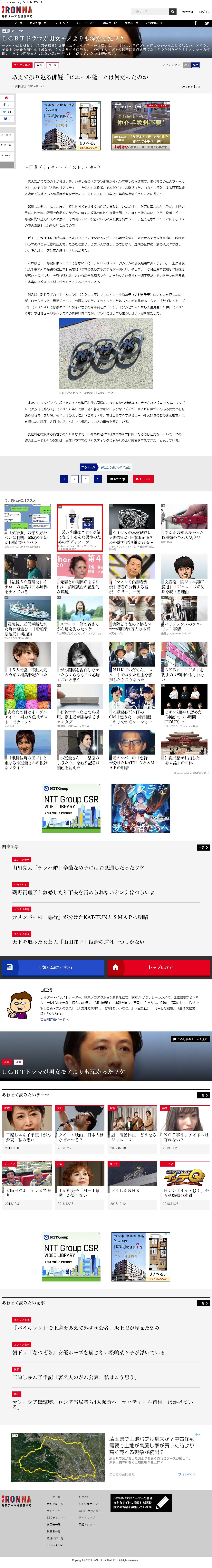Image resolution: width=212 pixels, height=1568 pixels.
Task: Tap the 次の記事 button
Action: point(118,479)
